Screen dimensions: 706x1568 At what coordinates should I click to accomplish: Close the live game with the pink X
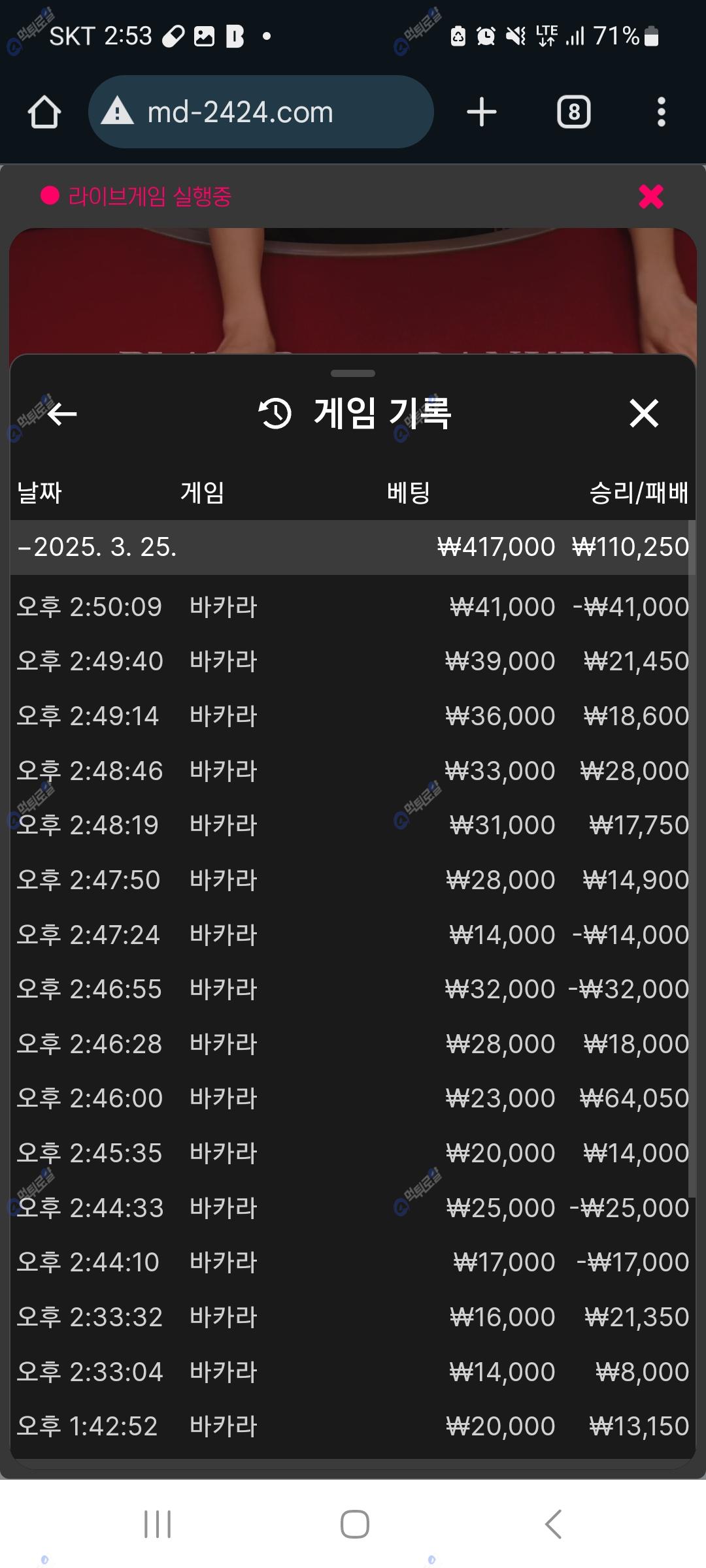pos(650,196)
